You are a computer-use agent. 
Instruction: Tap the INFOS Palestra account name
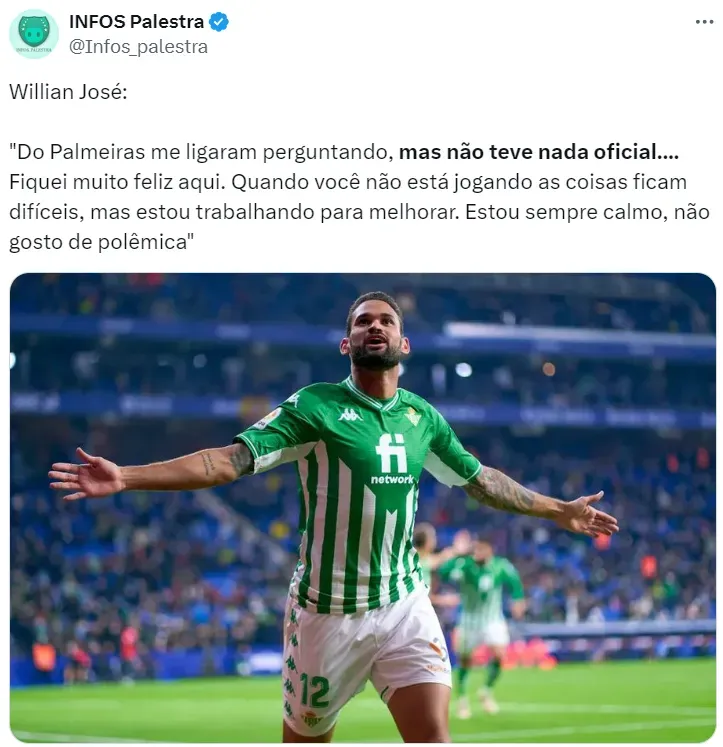tap(136, 21)
